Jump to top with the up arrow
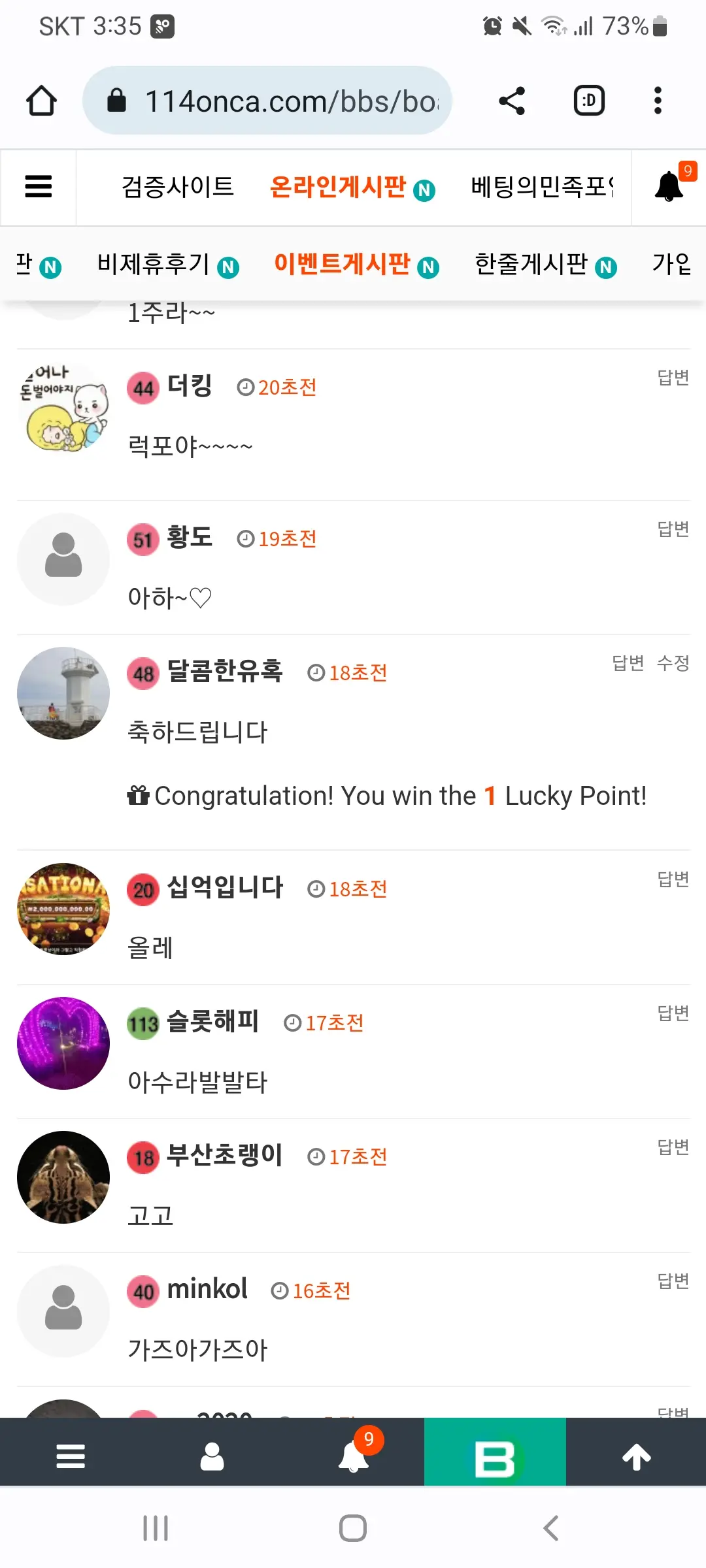706x1568 pixels. [637, 1456]
